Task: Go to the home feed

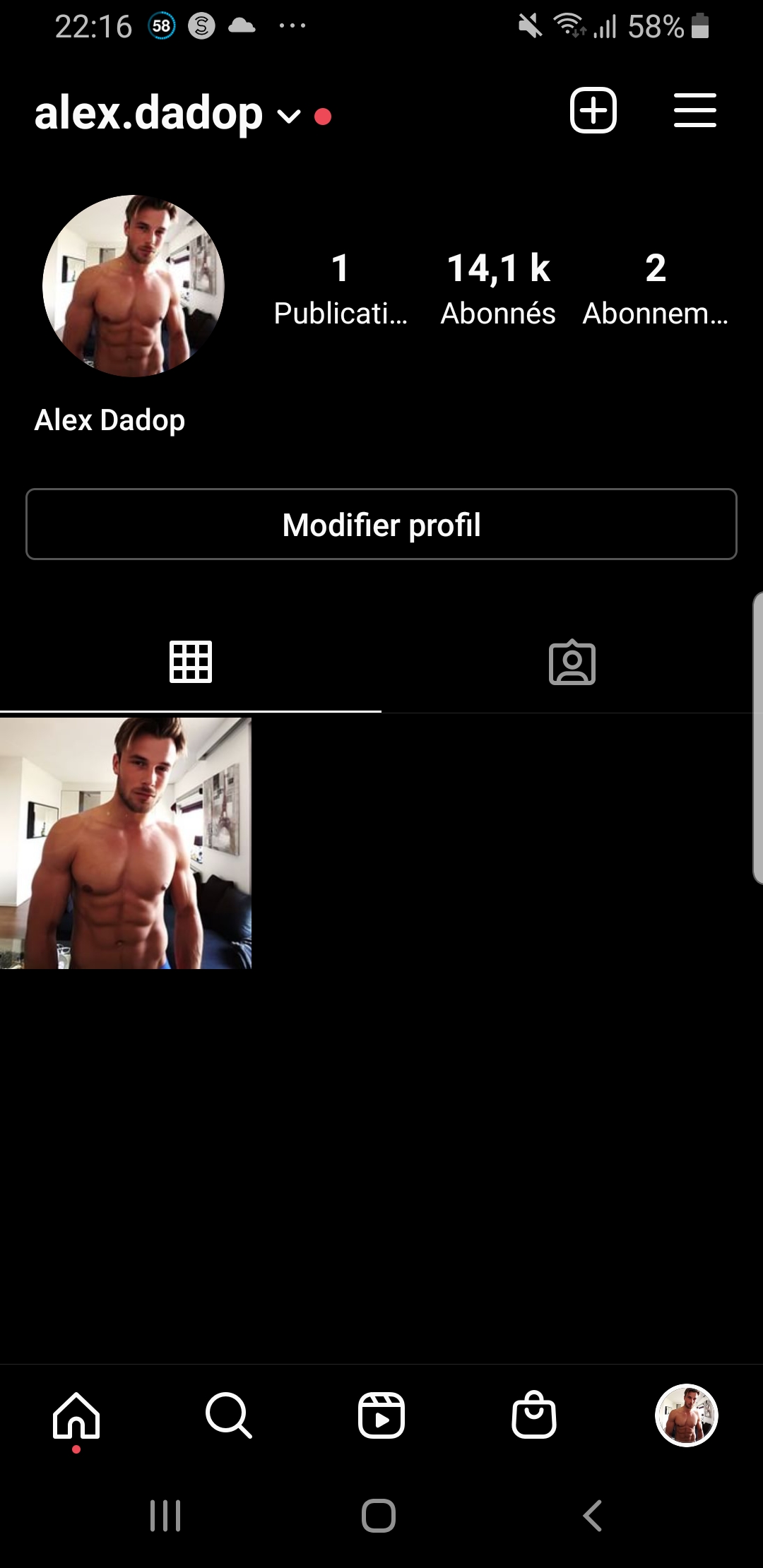Action: tap(76, 1415)
